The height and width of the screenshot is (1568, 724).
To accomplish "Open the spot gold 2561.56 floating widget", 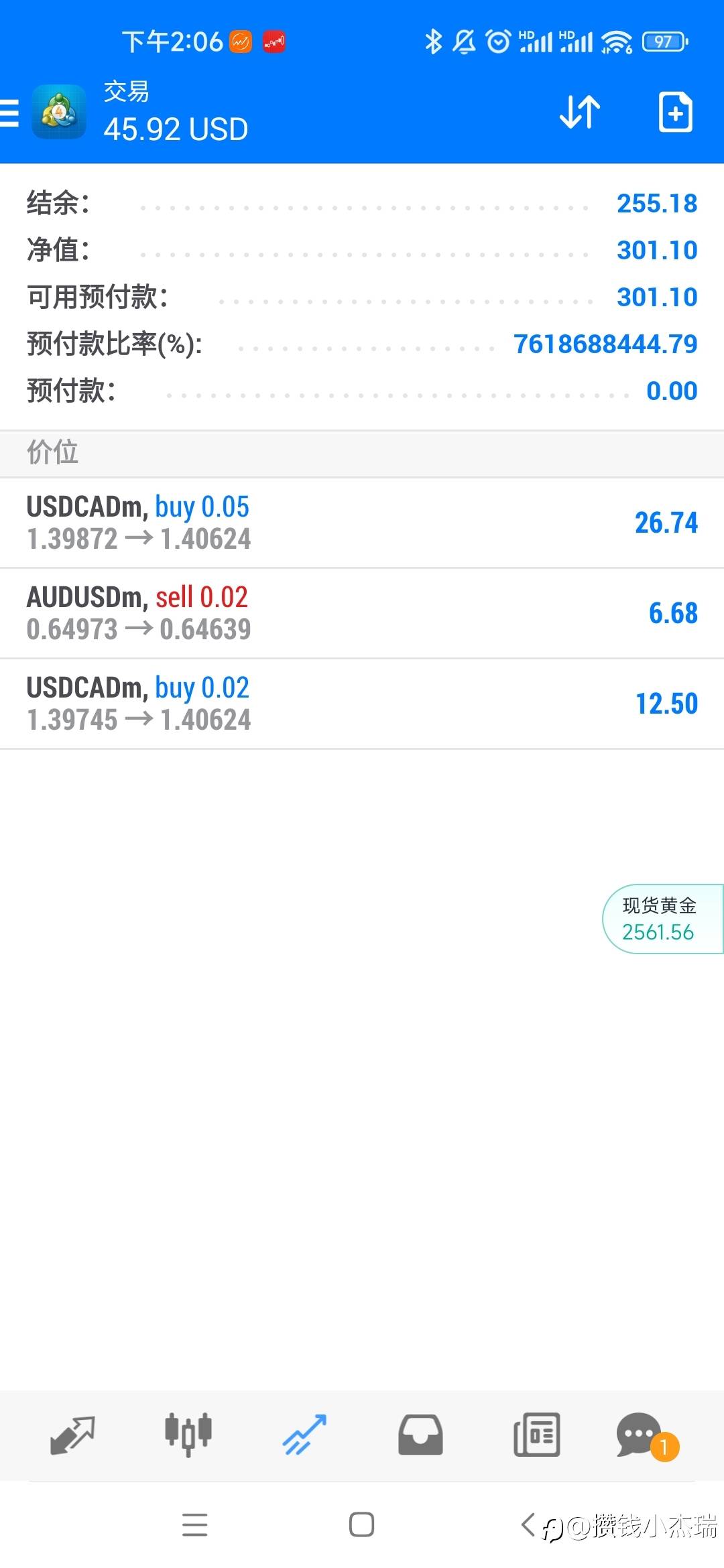I will (660, 919).
